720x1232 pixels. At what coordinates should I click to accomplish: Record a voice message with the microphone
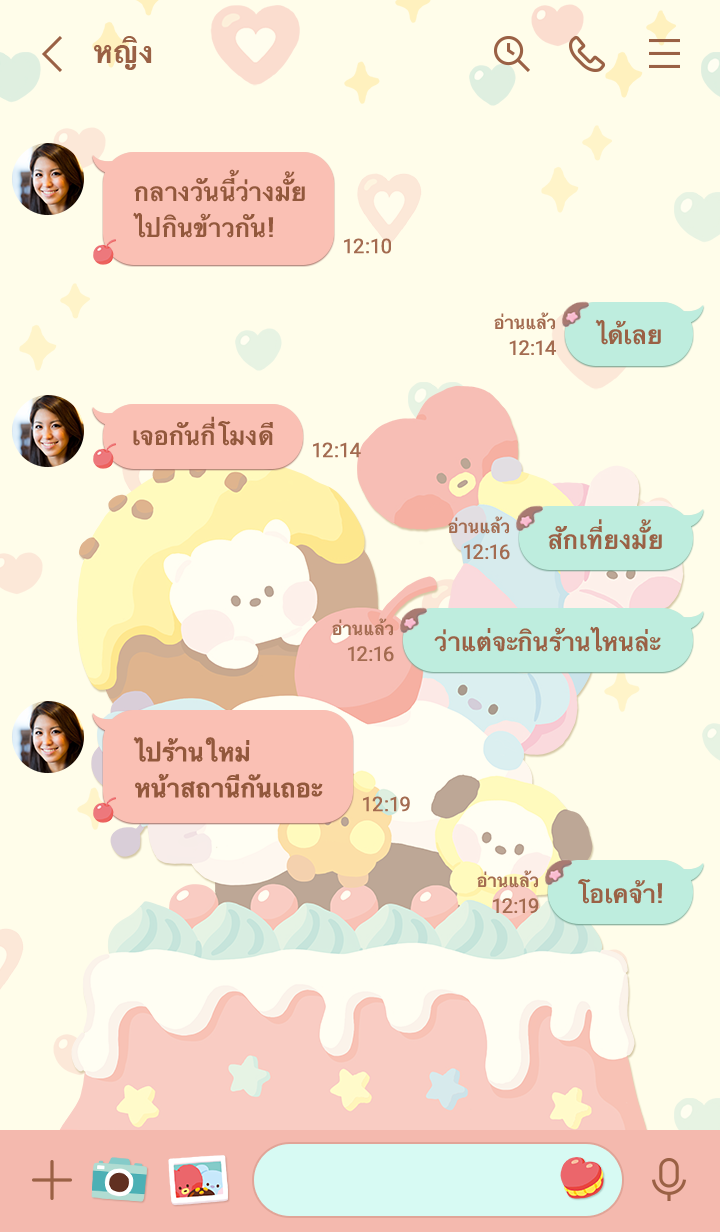coord(668,1180)
